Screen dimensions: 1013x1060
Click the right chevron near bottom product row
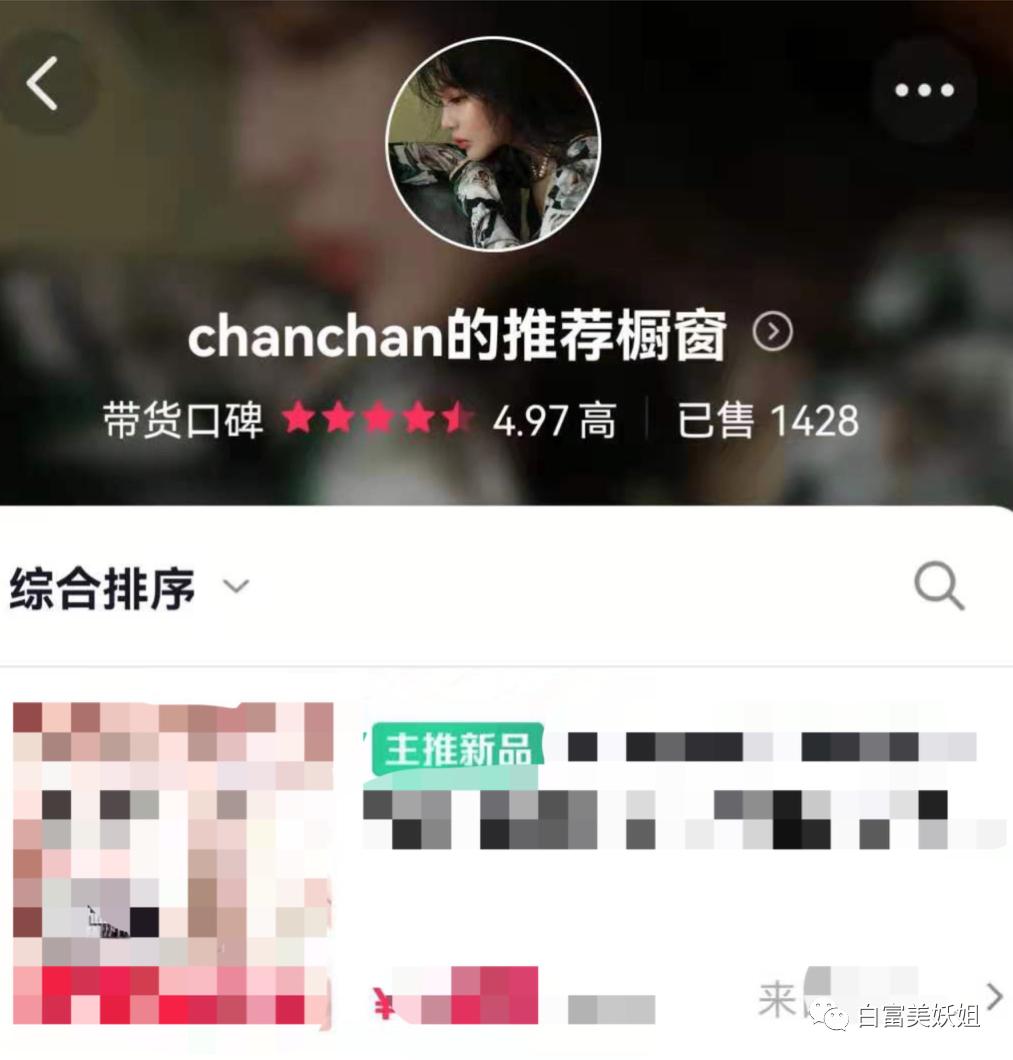click(x=995, y=996)
